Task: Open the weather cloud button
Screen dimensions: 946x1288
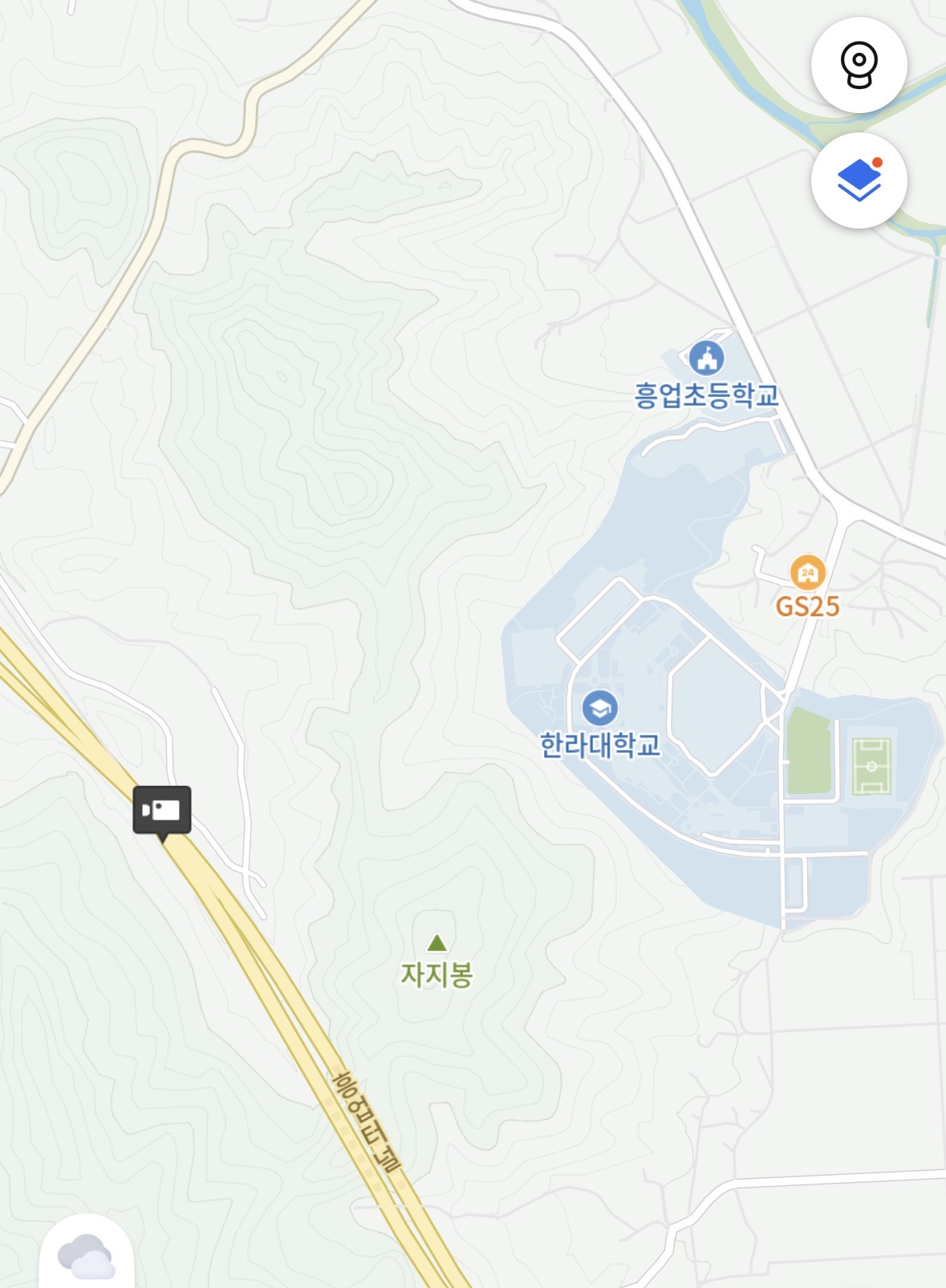Action: (87, 1256)
